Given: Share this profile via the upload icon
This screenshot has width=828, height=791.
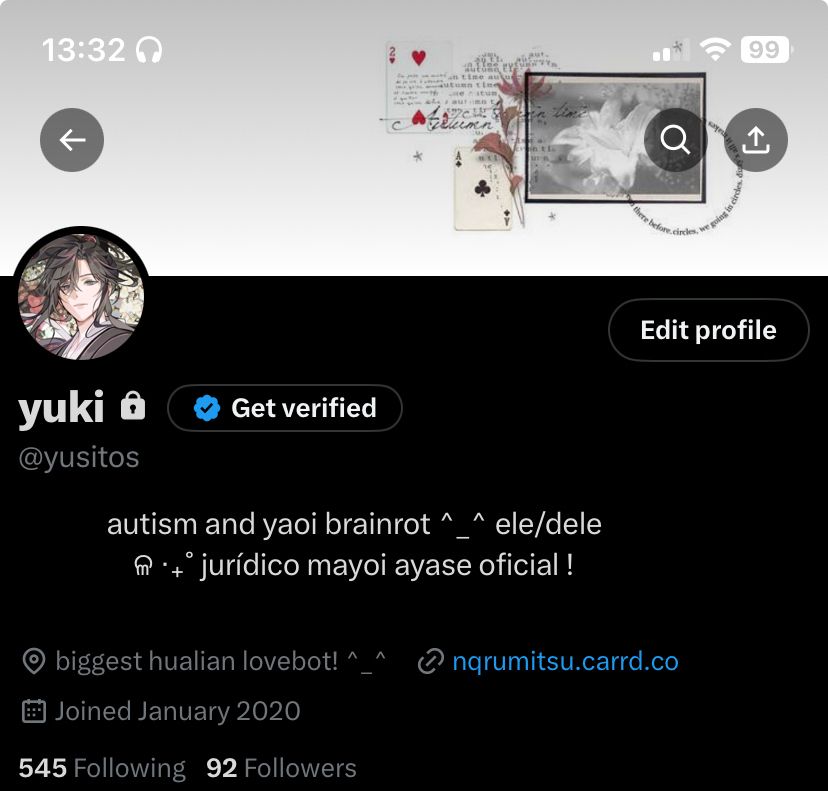Looking at the screenshot, I should point(756,140).
